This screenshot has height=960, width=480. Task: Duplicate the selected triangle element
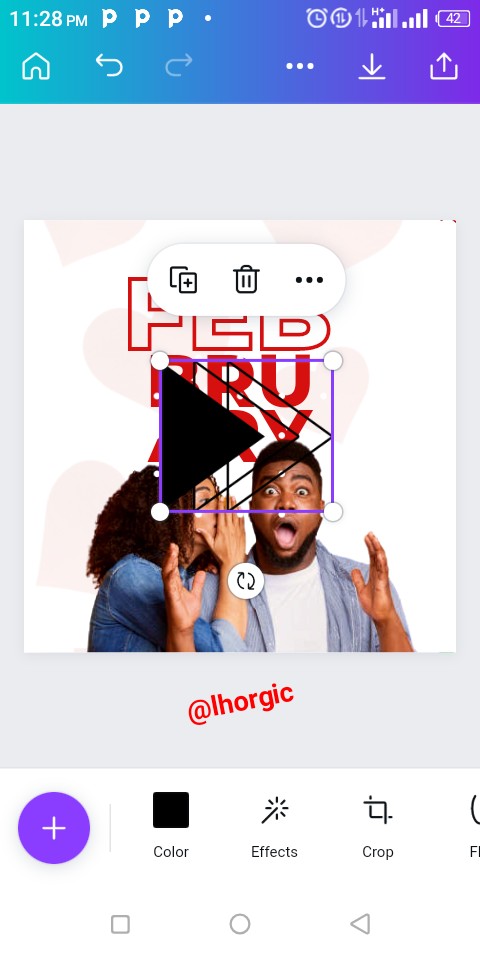183,280
